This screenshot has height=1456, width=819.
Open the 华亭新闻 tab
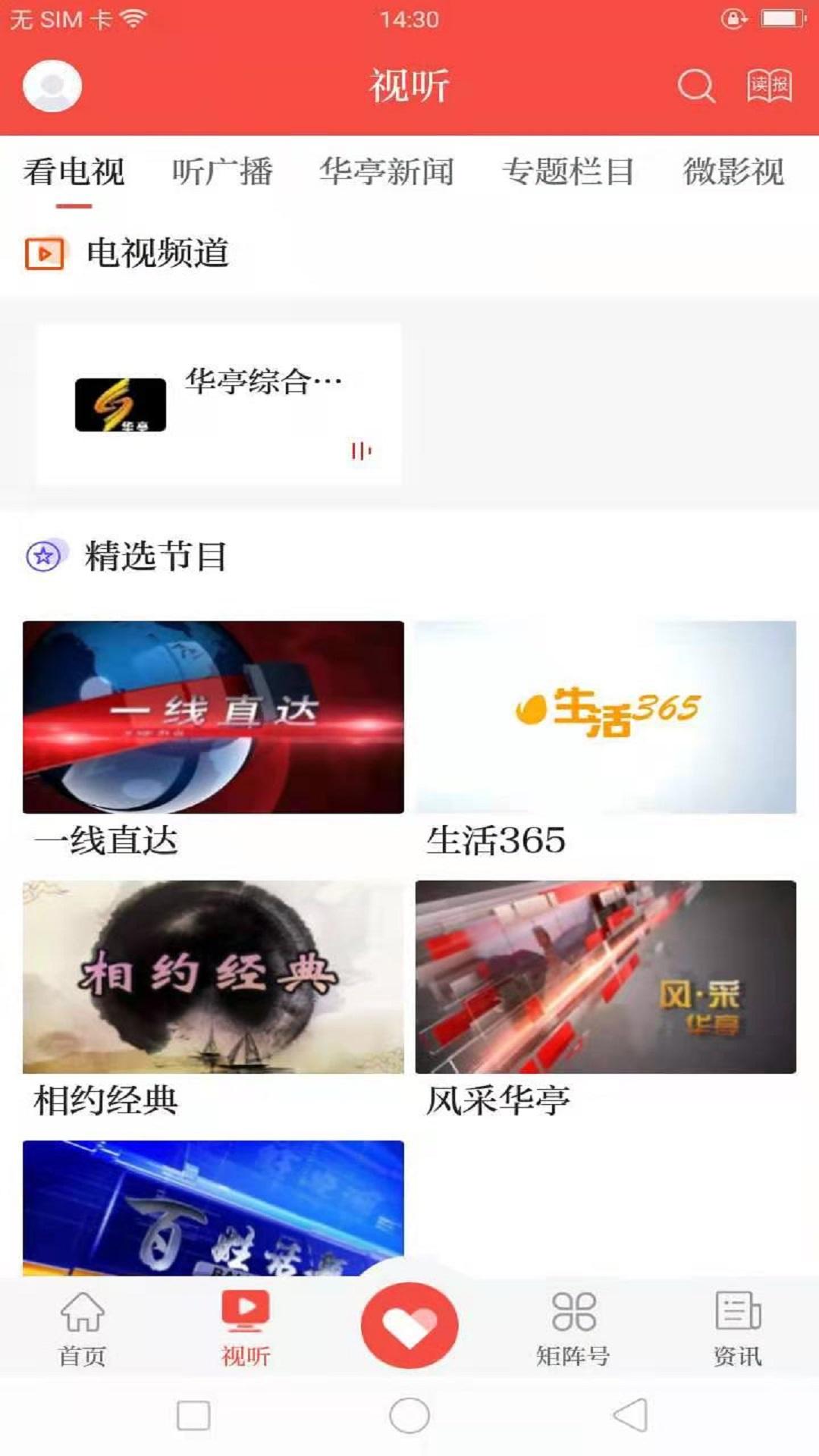pos(388,172)
